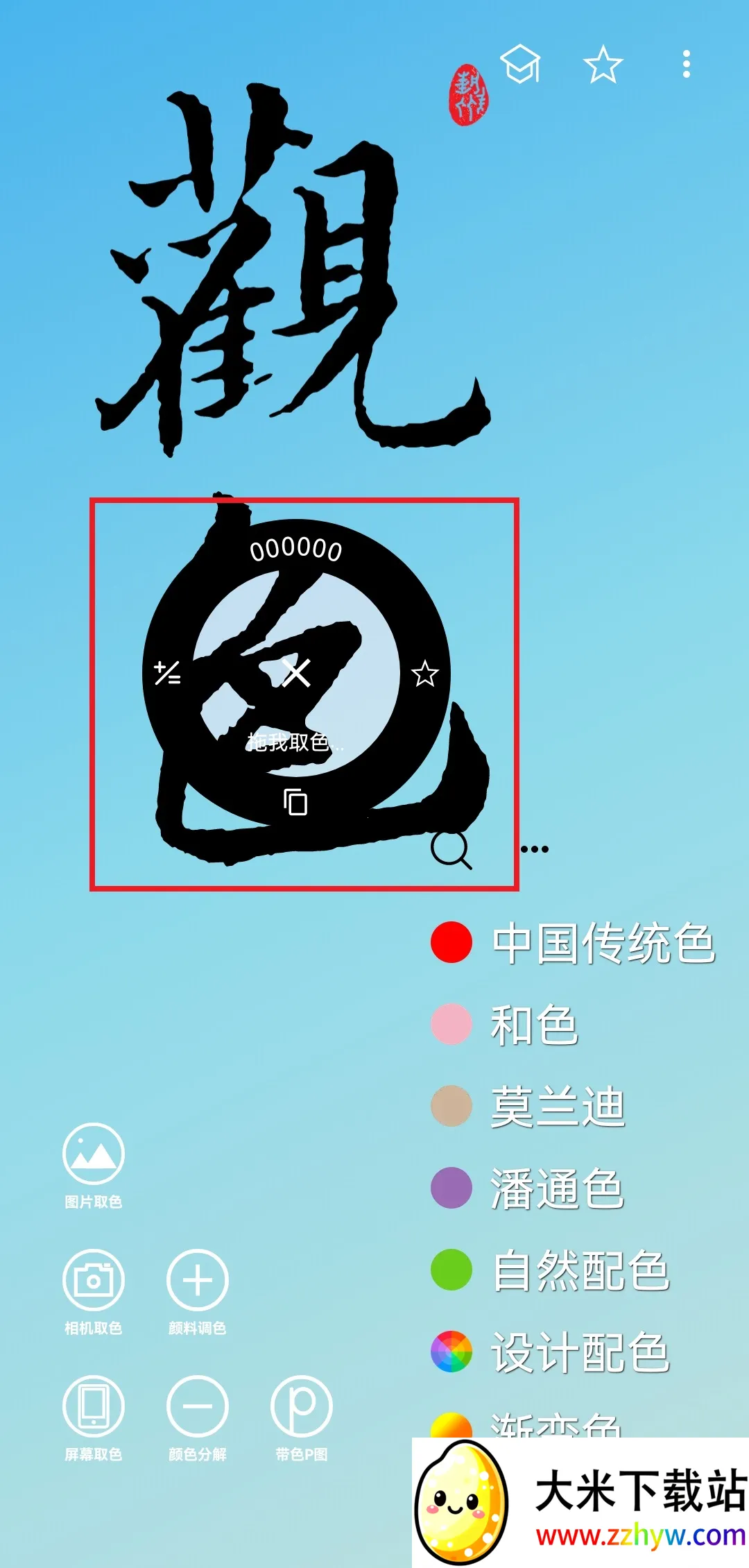Tap the star icon in the top bar

pos(603,65)
